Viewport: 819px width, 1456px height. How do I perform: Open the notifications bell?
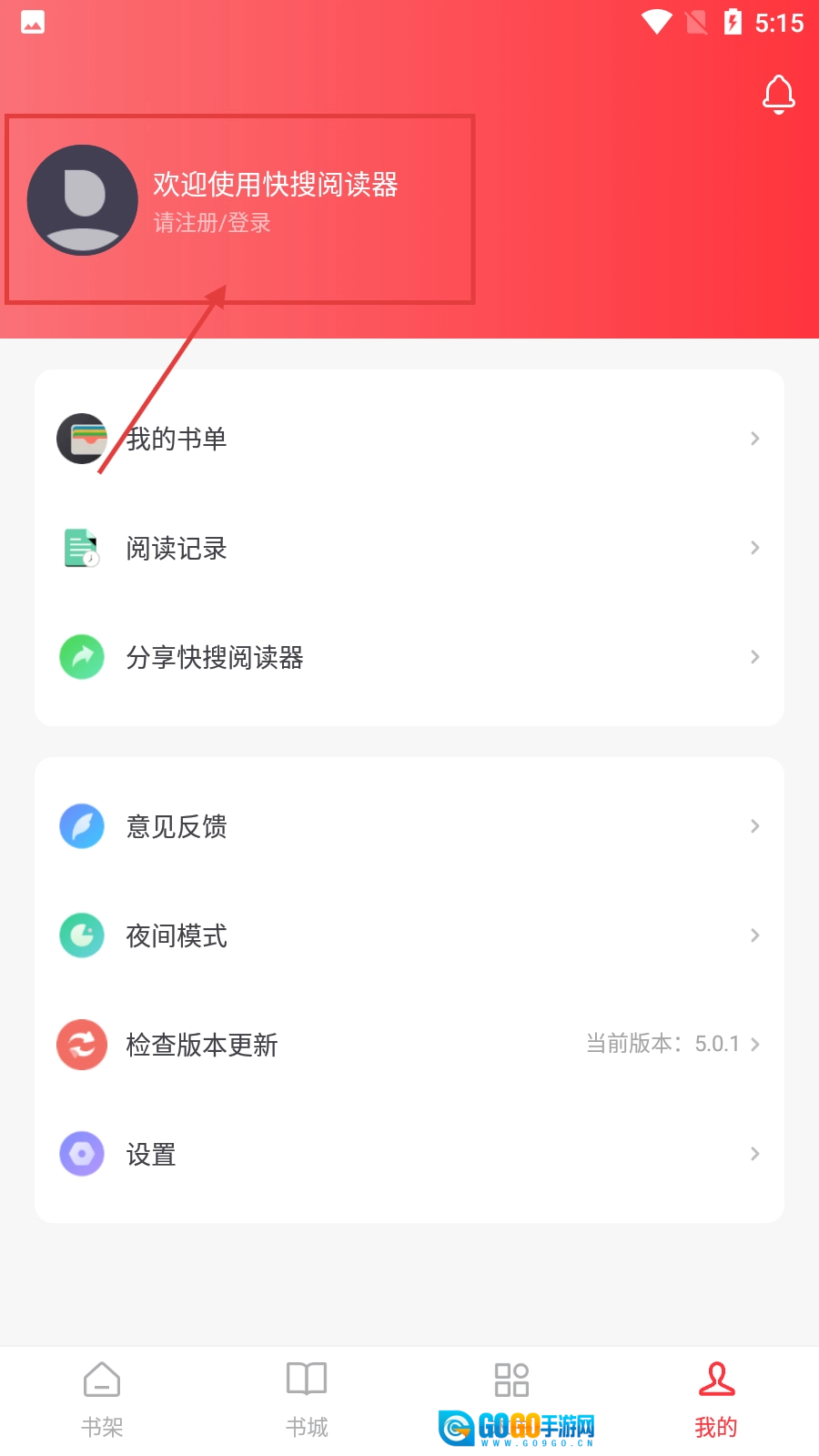click(x=778, y=95)
